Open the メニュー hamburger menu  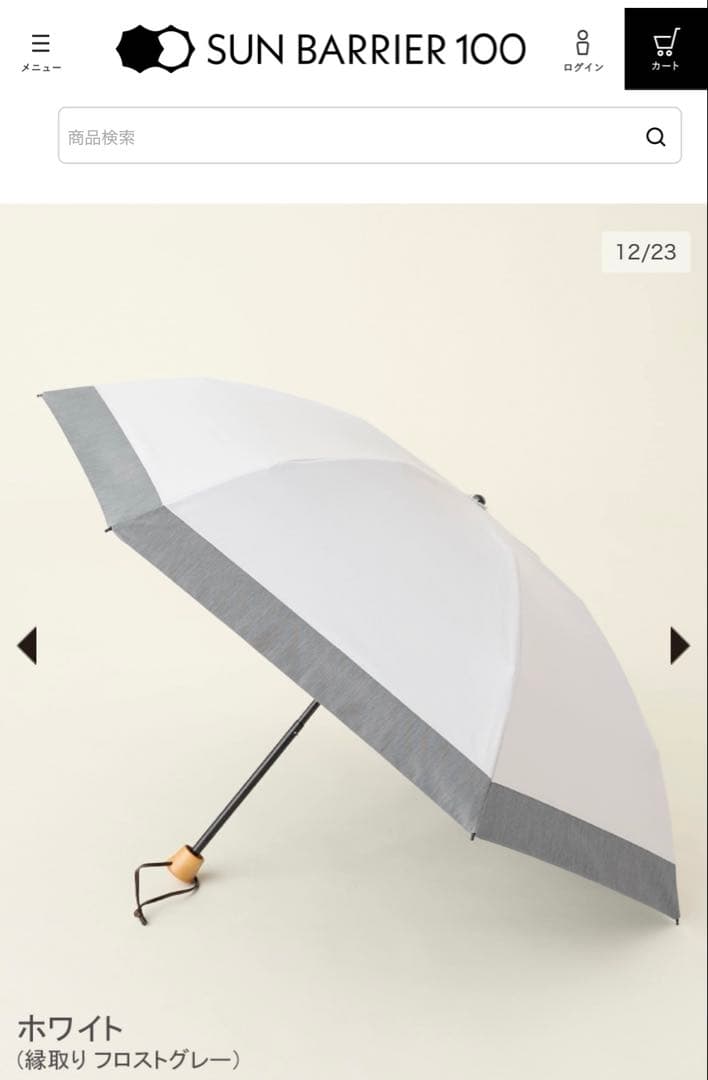click(41, 51)
